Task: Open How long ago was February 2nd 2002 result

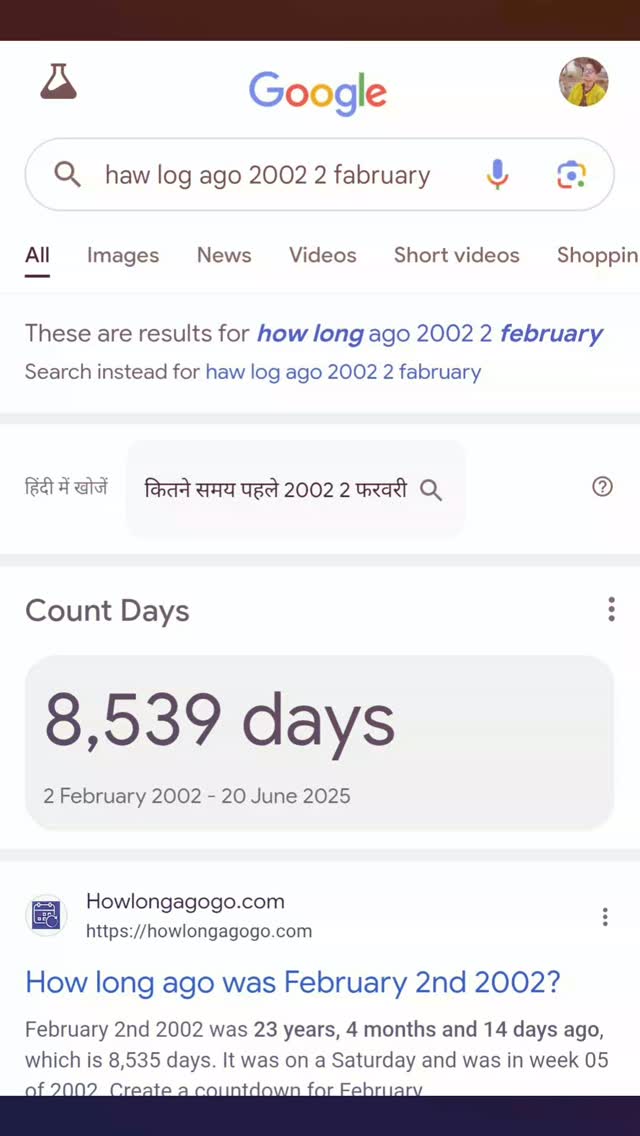Action: [x=292, y=981]
